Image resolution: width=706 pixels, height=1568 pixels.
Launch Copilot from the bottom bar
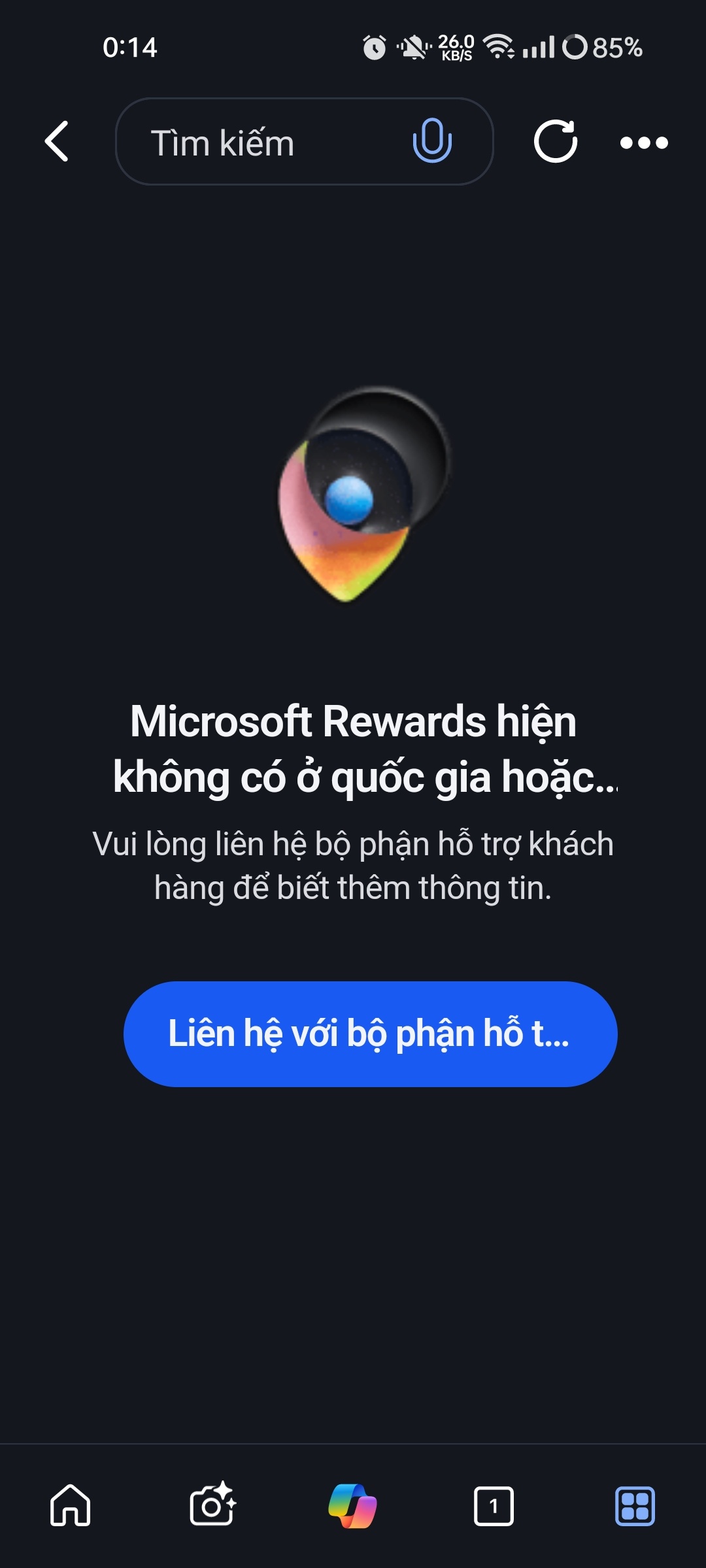(x=353, y=1505)
